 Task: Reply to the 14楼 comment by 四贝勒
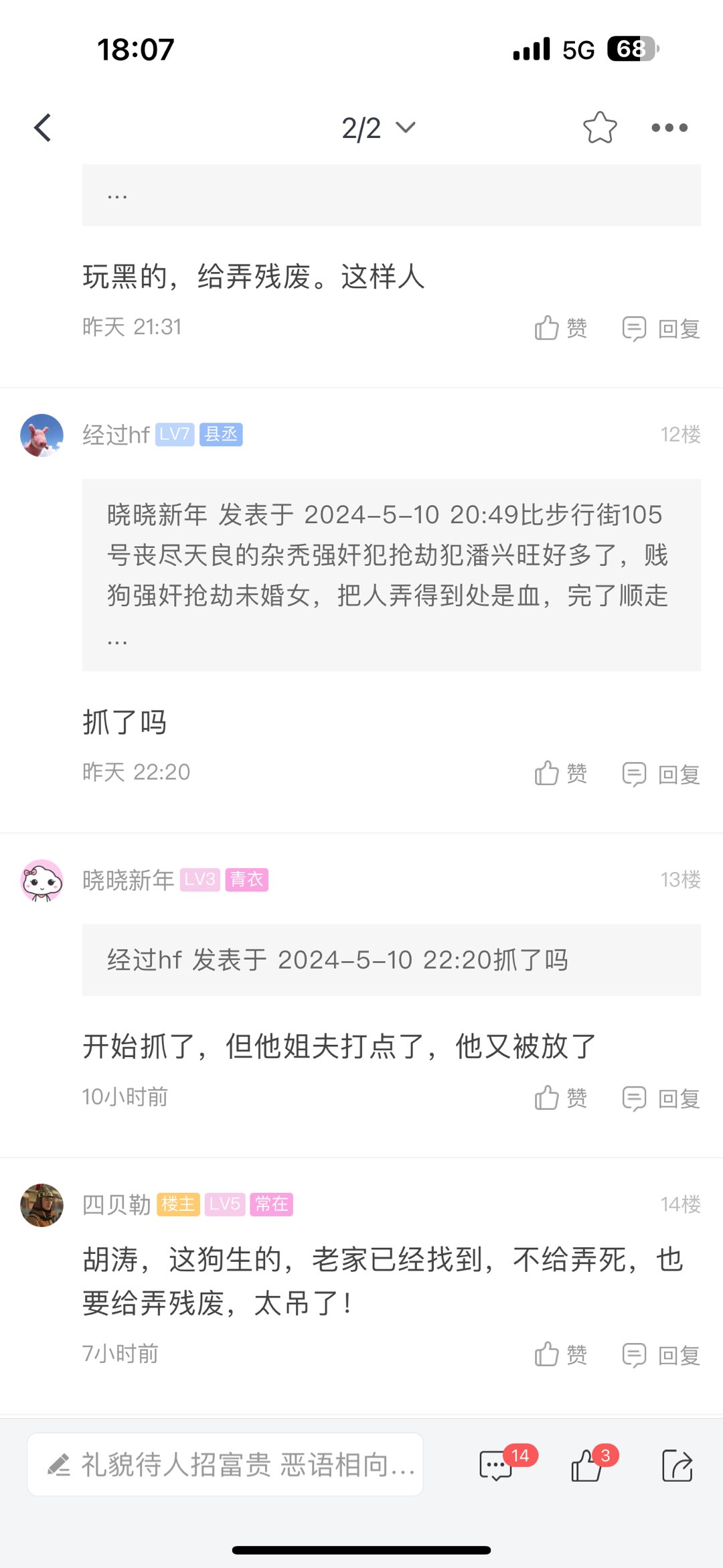point(661,1355)
